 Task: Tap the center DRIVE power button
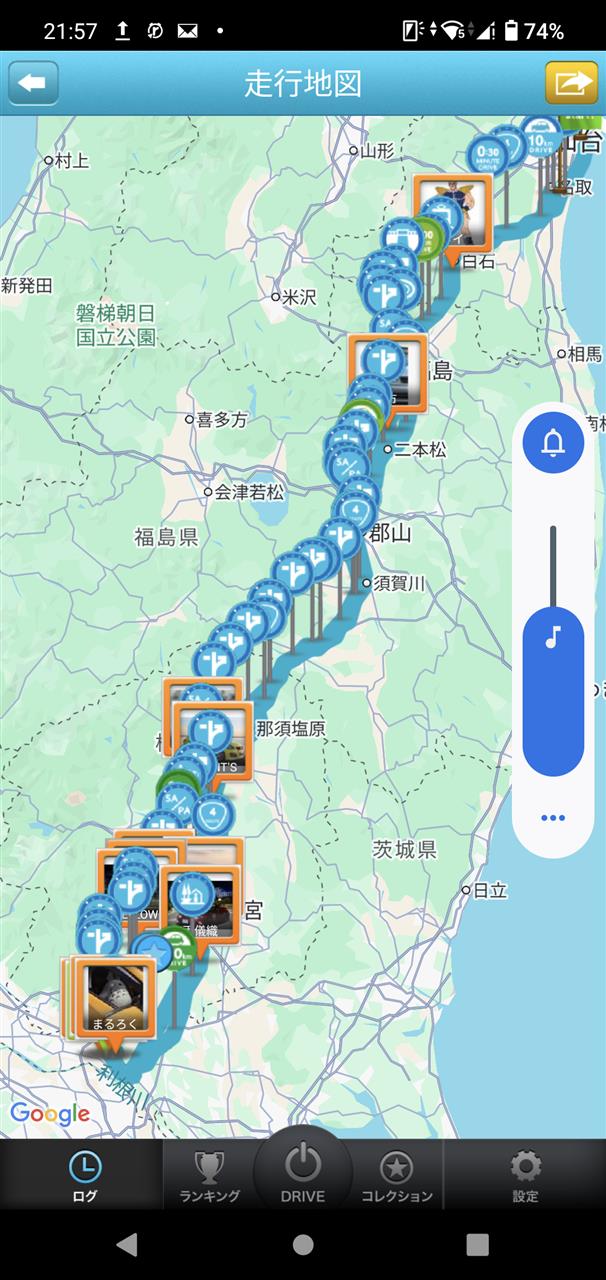303,1172
